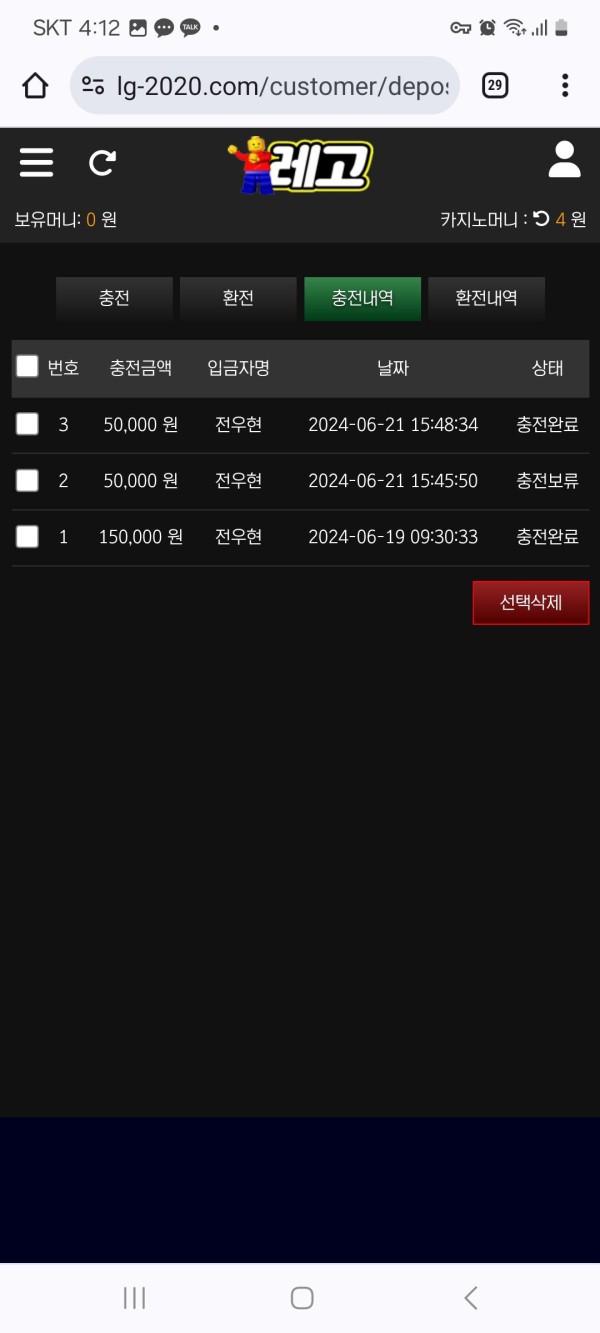Check the box for row number 2

[x=27, y=480]
